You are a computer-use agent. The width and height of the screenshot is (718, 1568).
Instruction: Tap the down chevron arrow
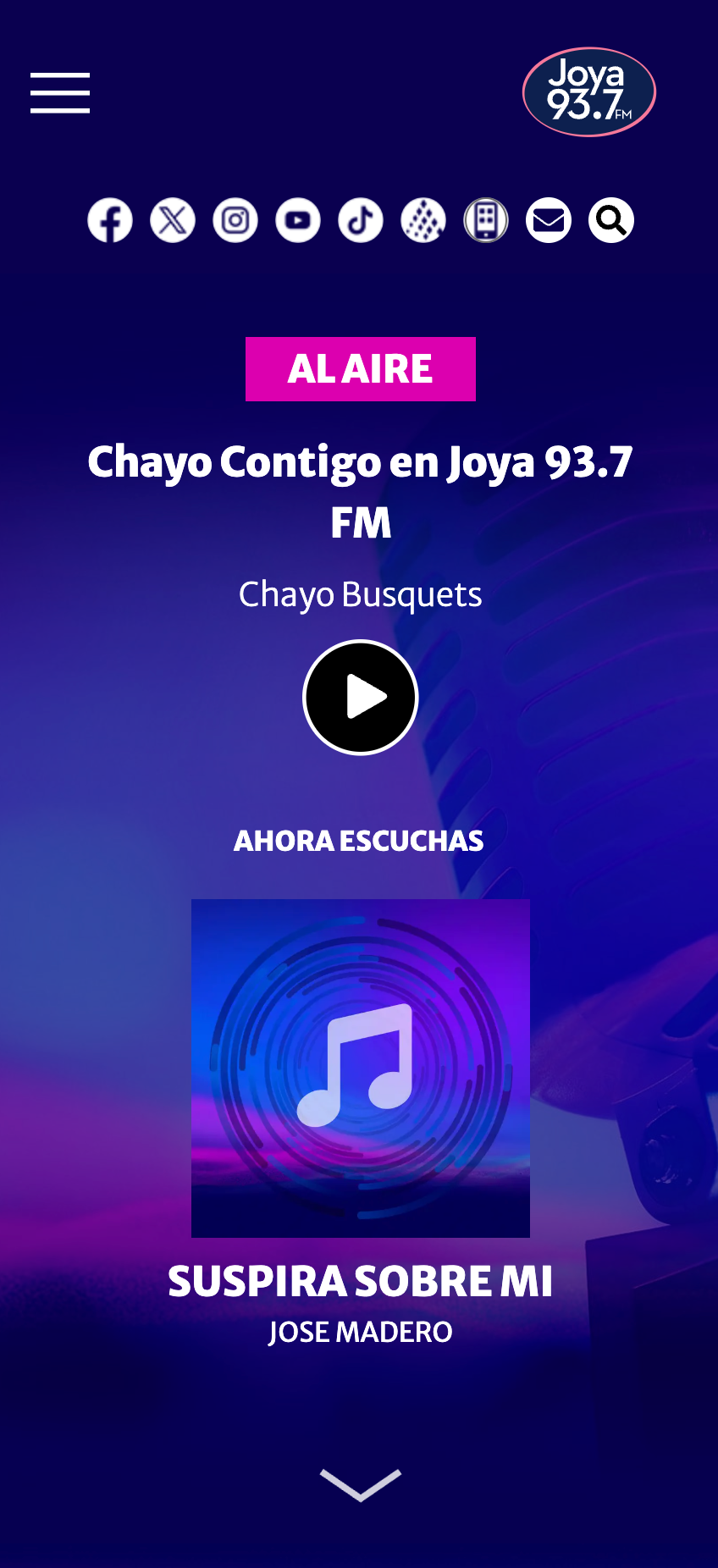[x=361, y=1485]
